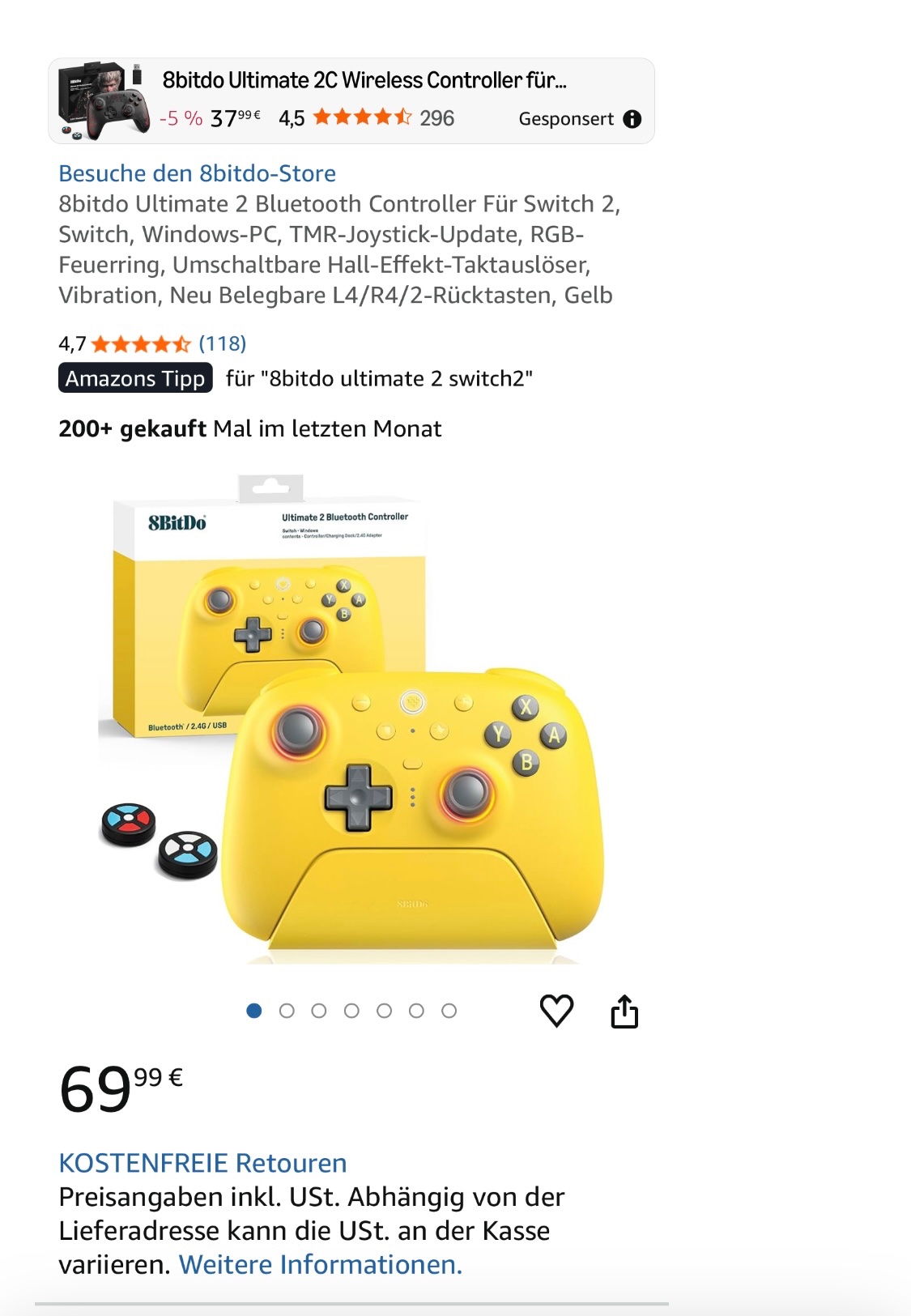Screen dimensions: 911x1316
Task: Share this product
Action: pos(624,1011)
